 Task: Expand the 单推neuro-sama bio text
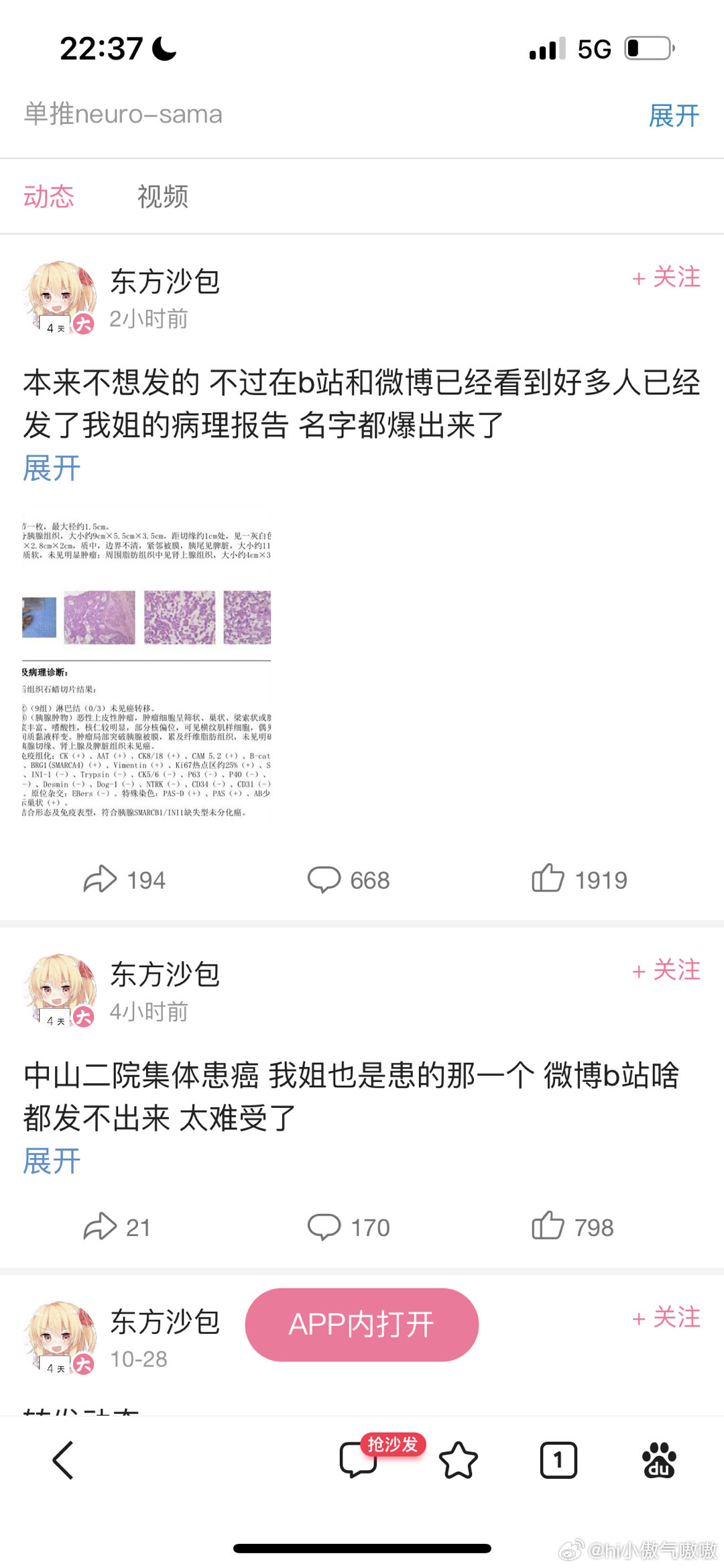(x=674, y=115)
